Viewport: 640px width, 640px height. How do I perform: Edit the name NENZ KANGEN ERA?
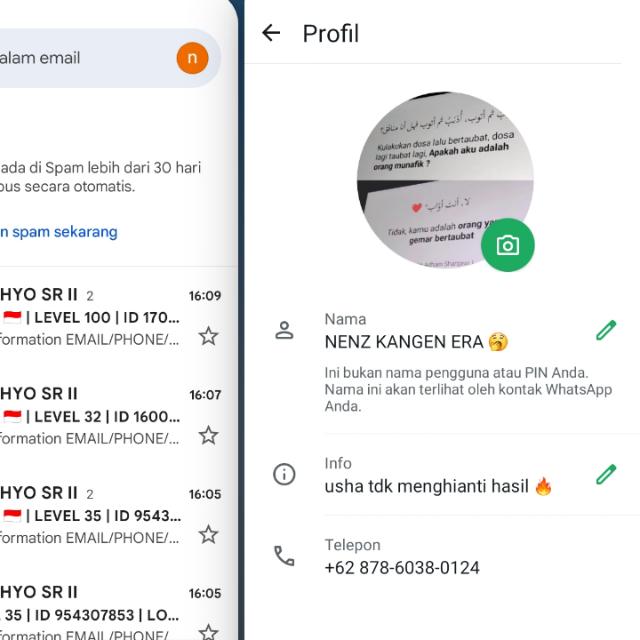click(x=606, y=331)
